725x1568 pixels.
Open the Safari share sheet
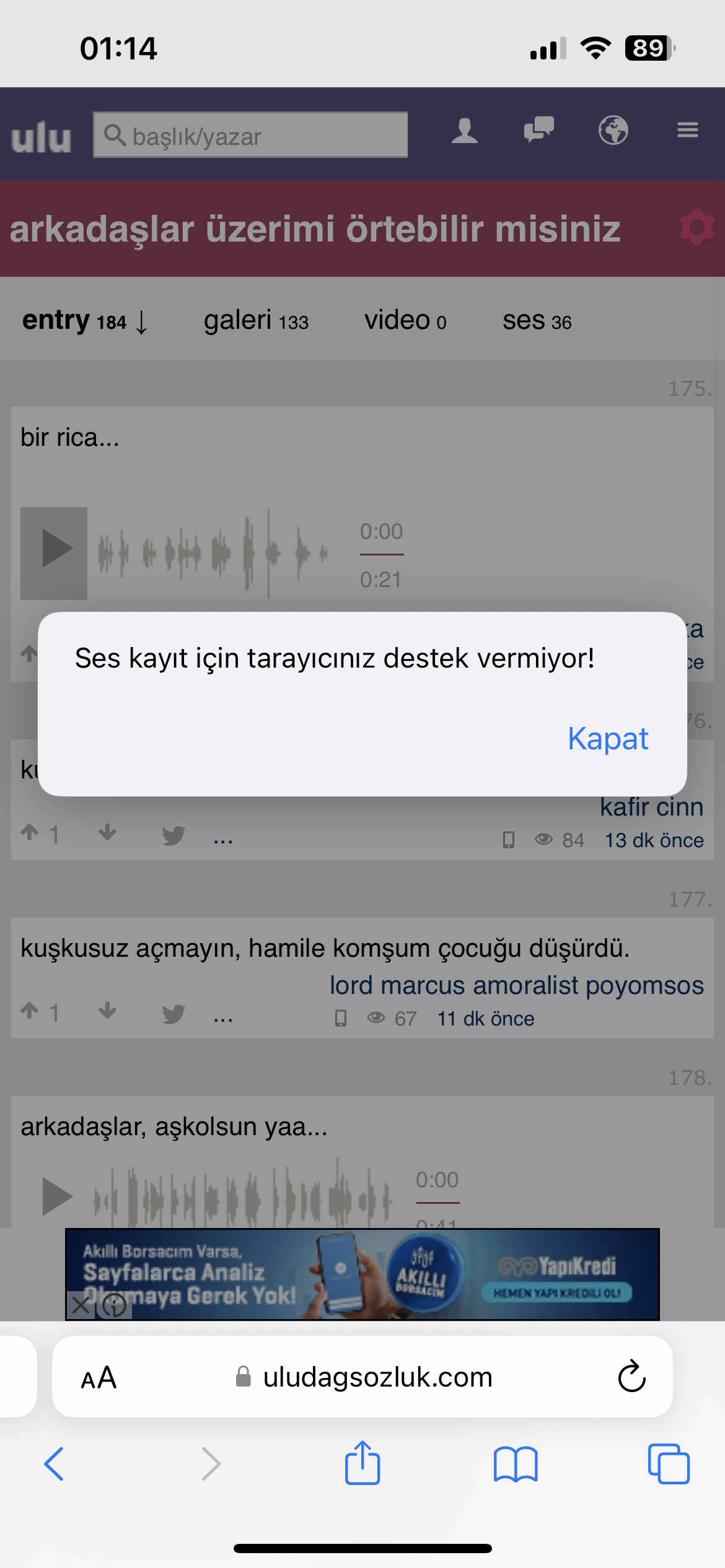362,1463
